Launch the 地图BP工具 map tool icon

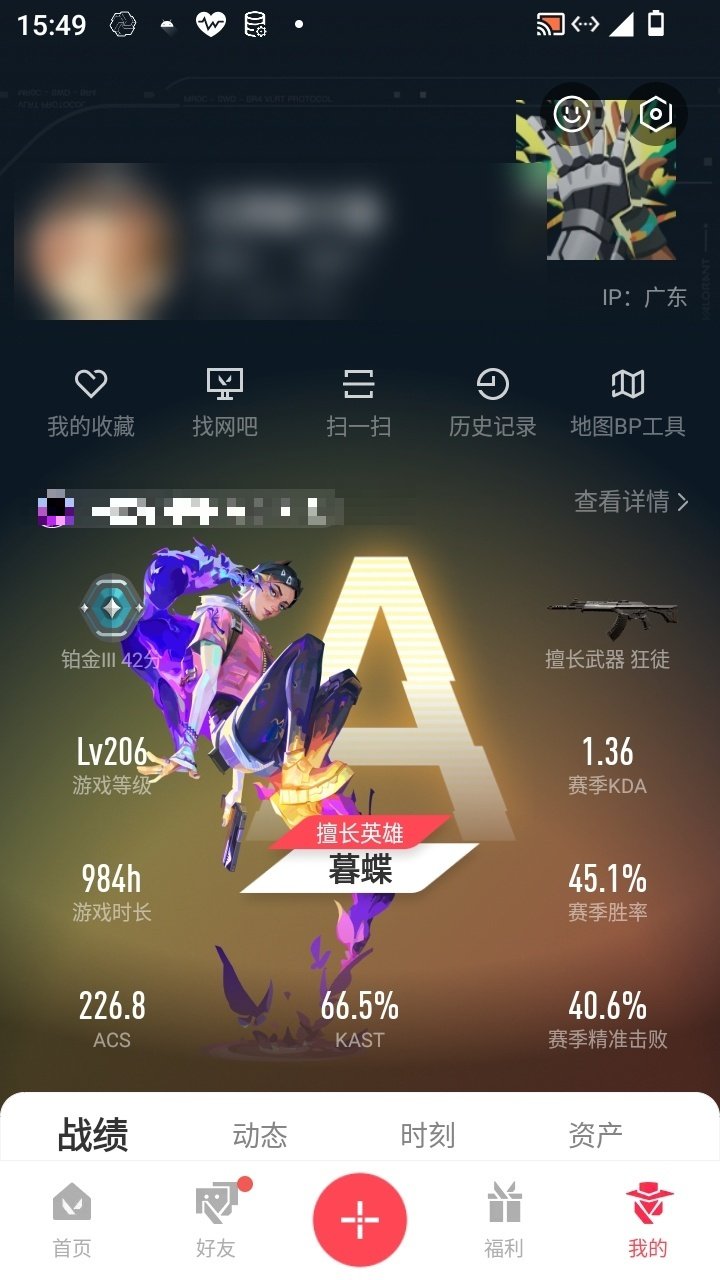point(628,383)
